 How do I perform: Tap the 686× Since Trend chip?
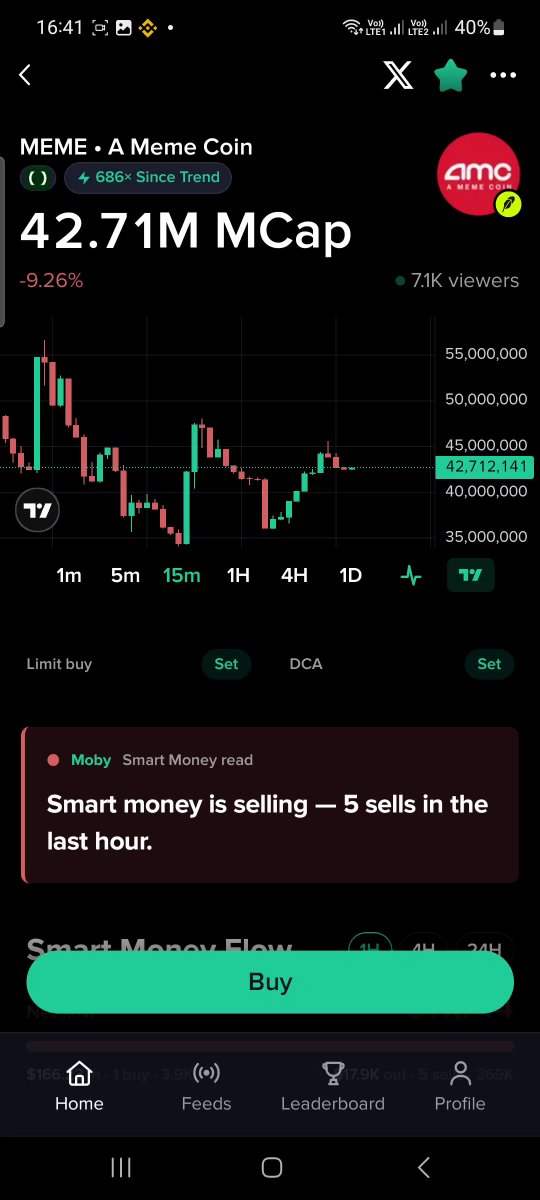[148, 178]
